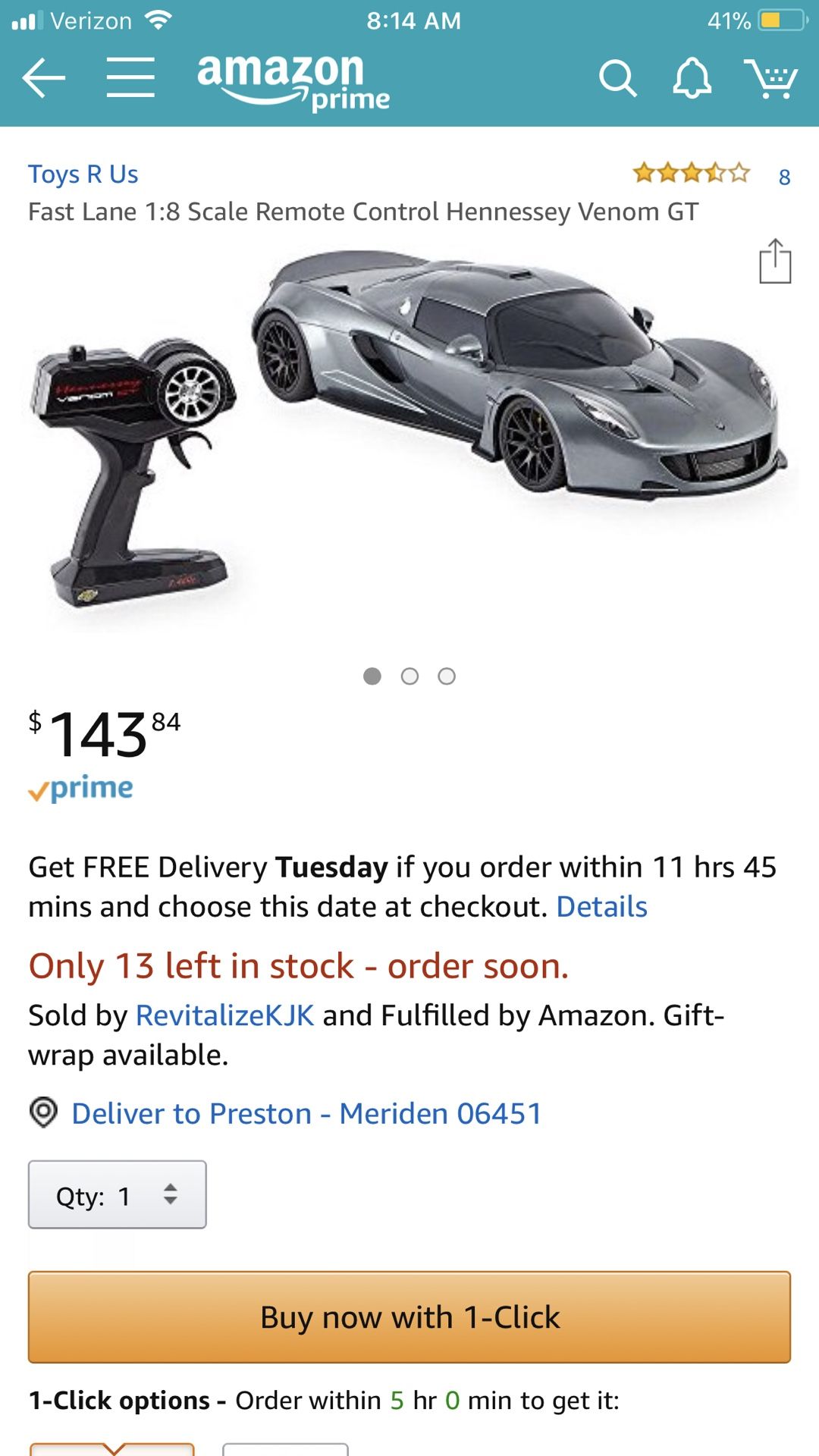
Task: Open the notifications bell
Action: point(692,77)
